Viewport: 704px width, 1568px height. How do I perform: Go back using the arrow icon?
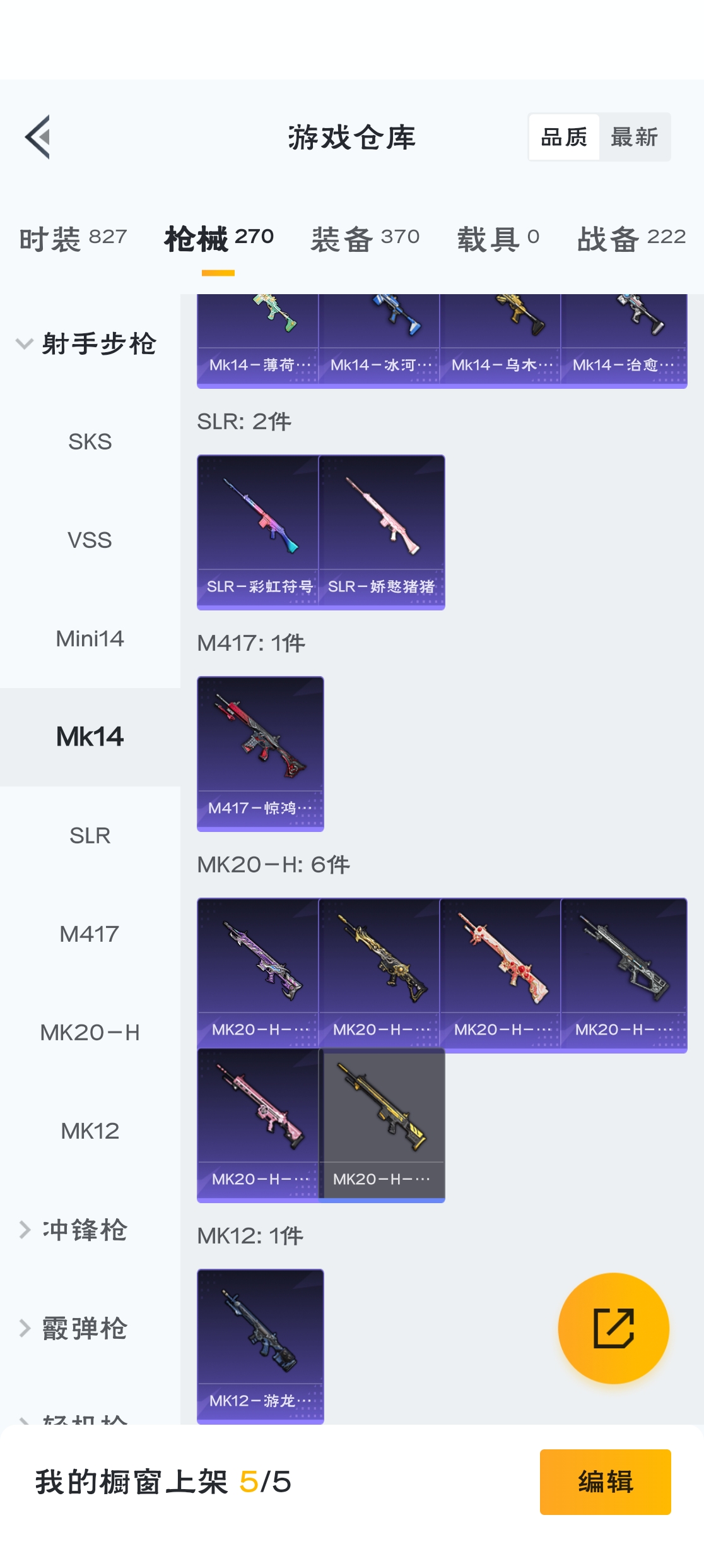tap(38, 137)
